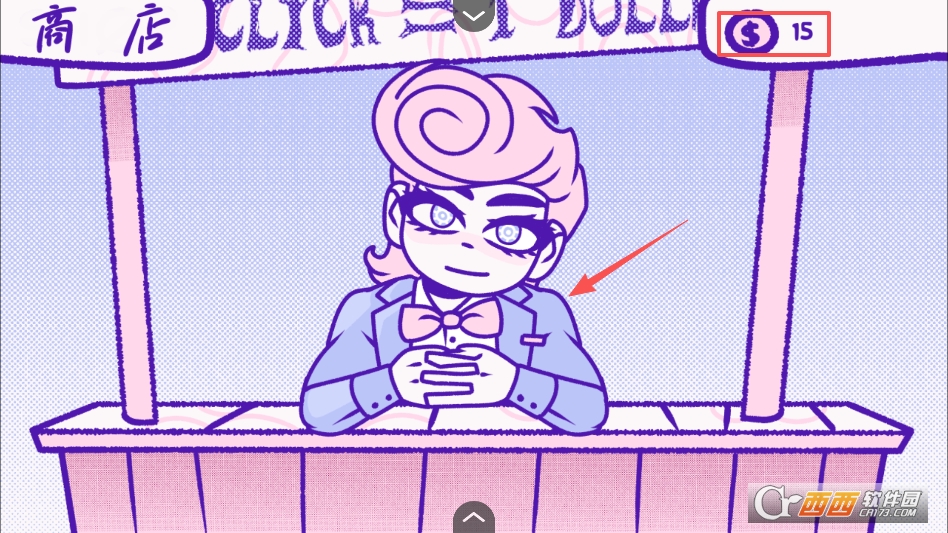Expand the top drop-down chevron
This screenshot has width=948, height=533.
pos(474,14)
